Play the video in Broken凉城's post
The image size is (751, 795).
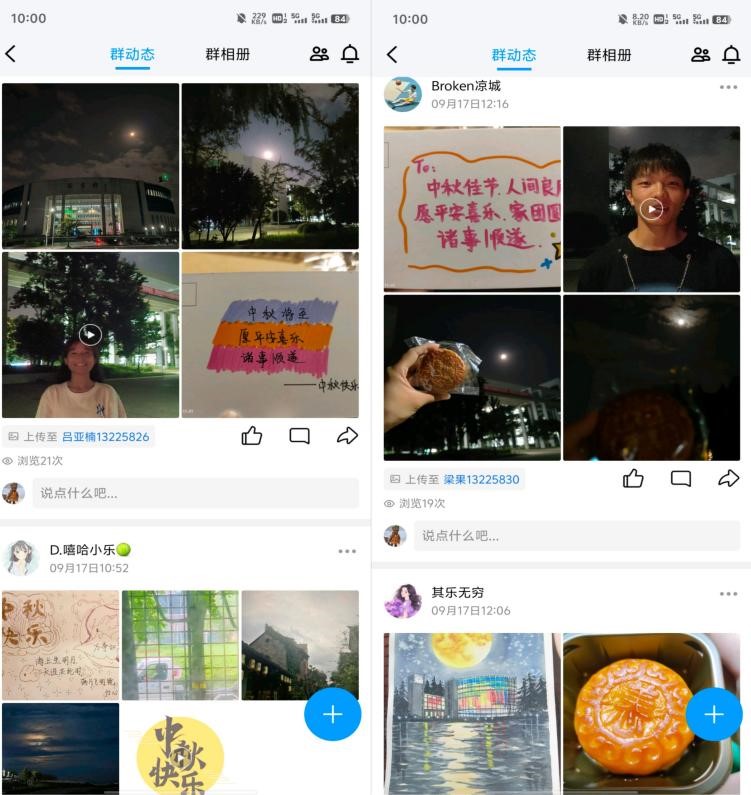click(x=651, y=209)
